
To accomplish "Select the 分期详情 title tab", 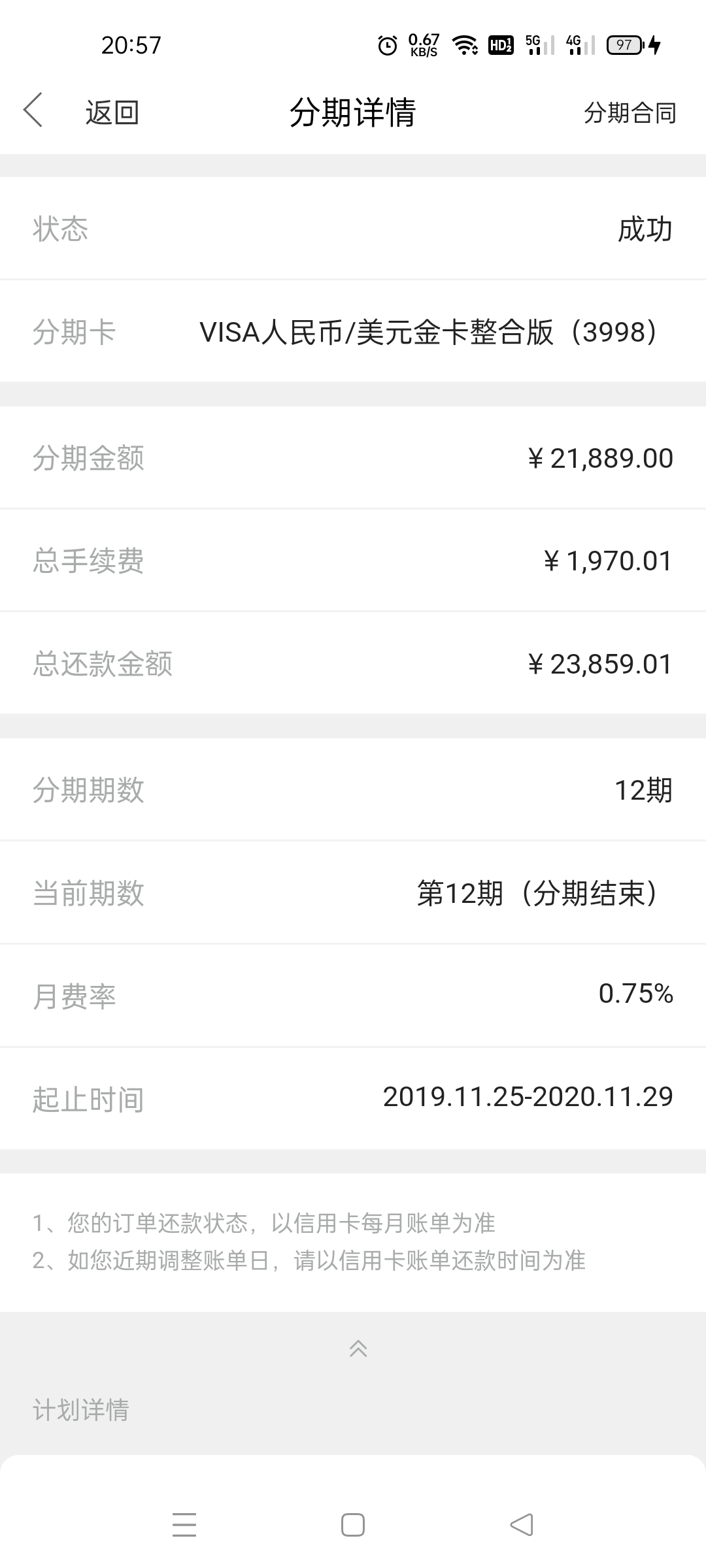I will coord(353,110).
